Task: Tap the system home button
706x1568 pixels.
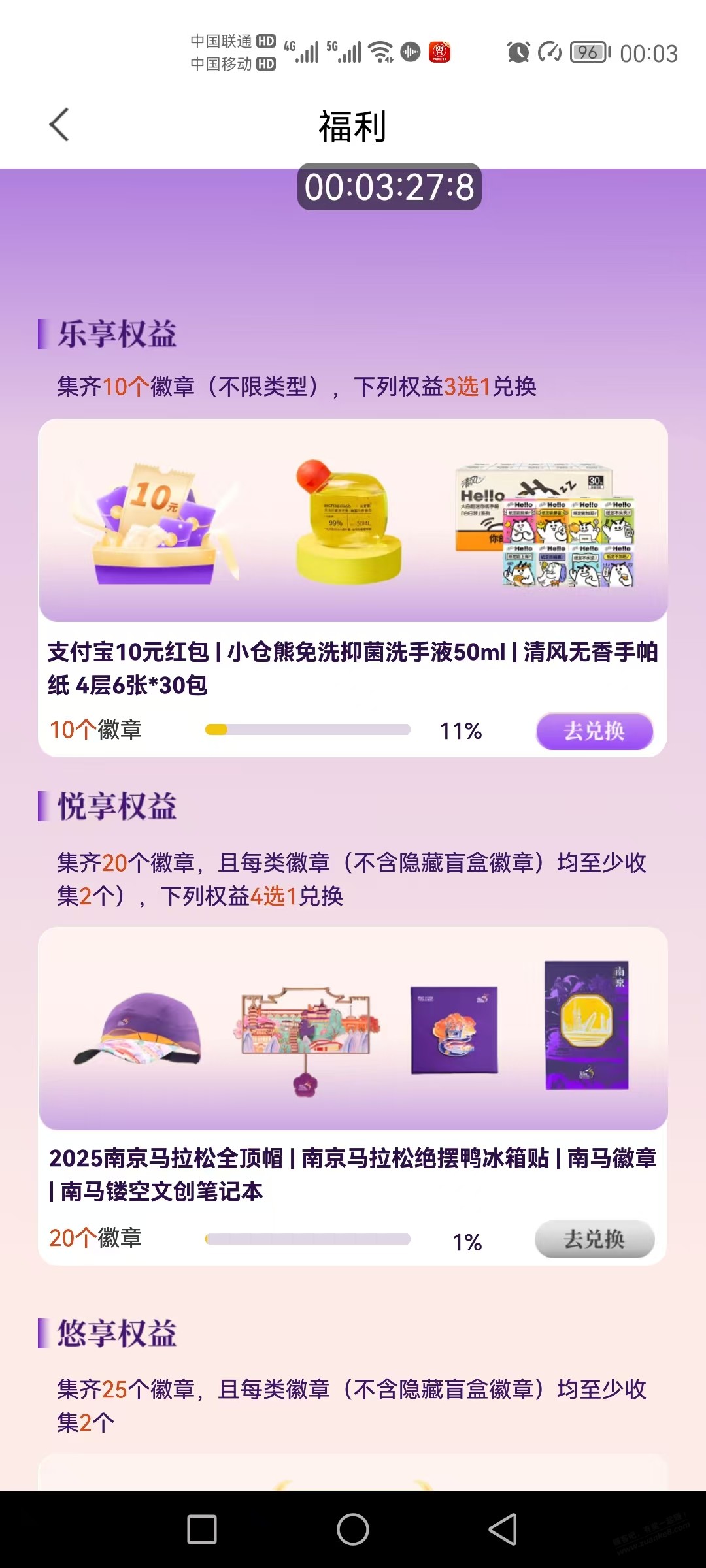Action: point(353,1529)
